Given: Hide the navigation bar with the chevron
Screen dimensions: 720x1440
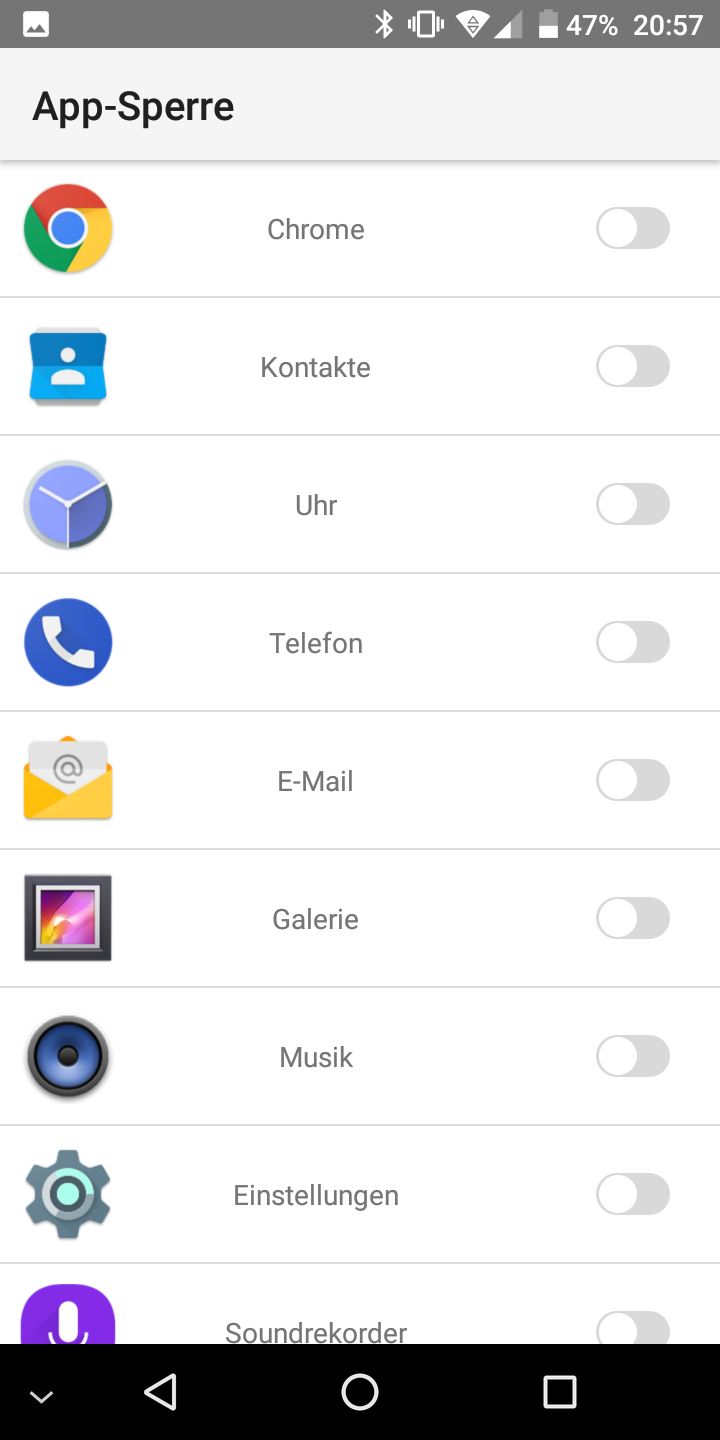Looking at the screenshot, I should (41, 1397).
